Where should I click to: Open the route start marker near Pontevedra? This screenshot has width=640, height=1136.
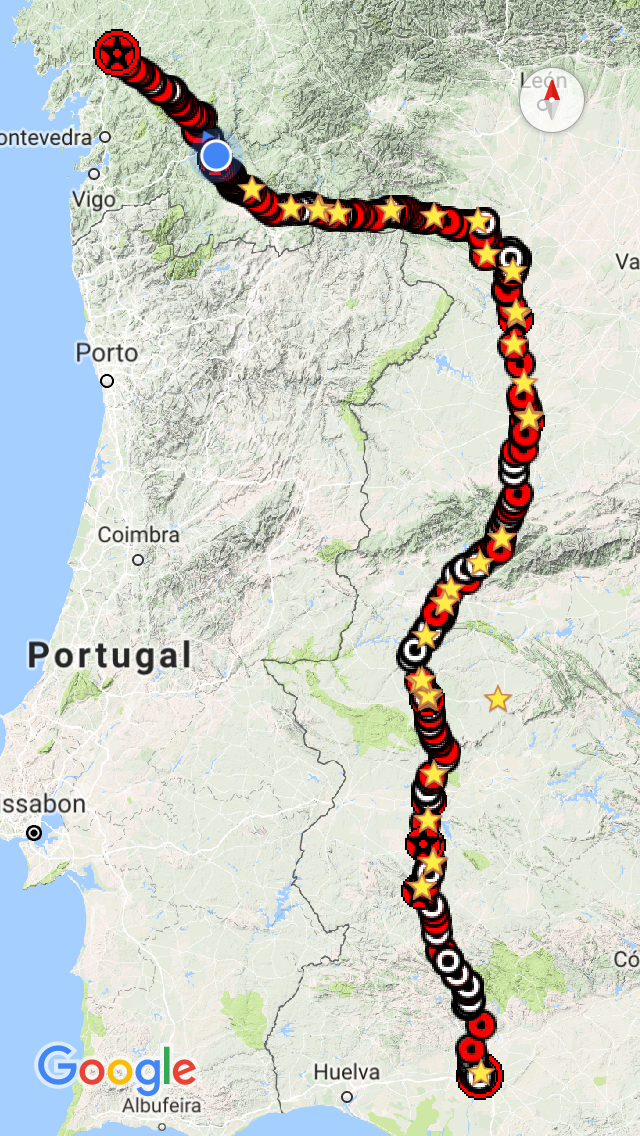[119, 51]
